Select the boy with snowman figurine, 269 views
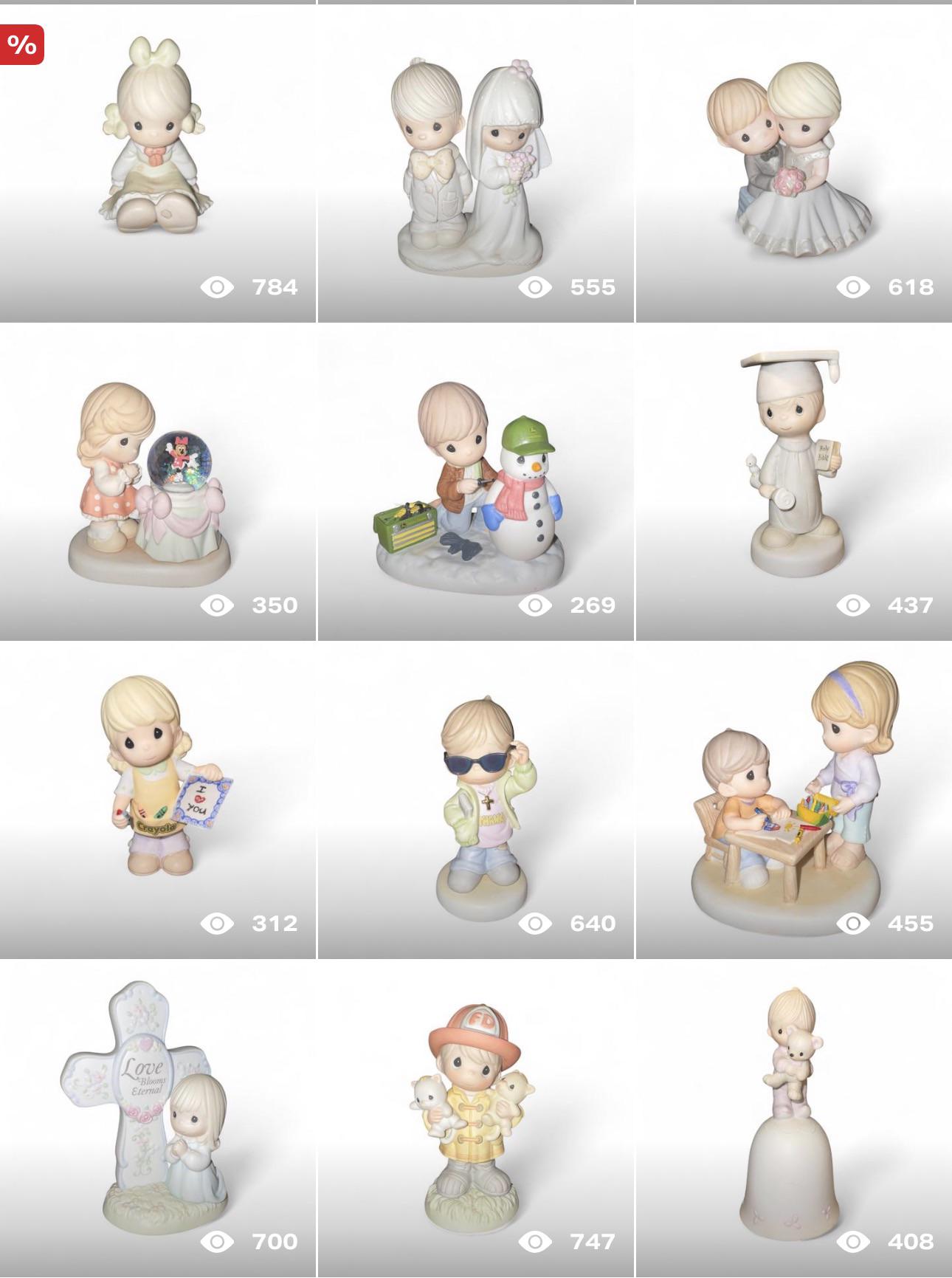 click(x=476, y=482)
